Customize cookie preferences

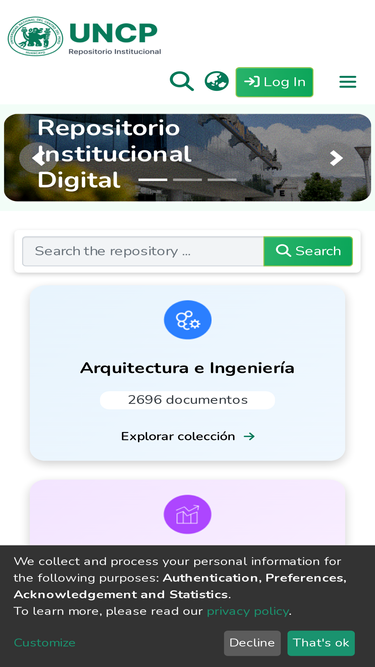45,643
